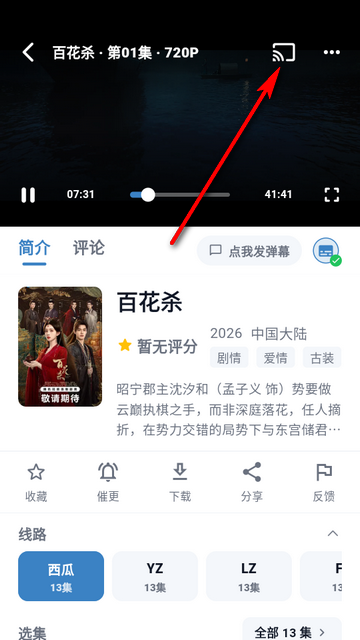Tap the video progress bar

[x=180, y=195]
